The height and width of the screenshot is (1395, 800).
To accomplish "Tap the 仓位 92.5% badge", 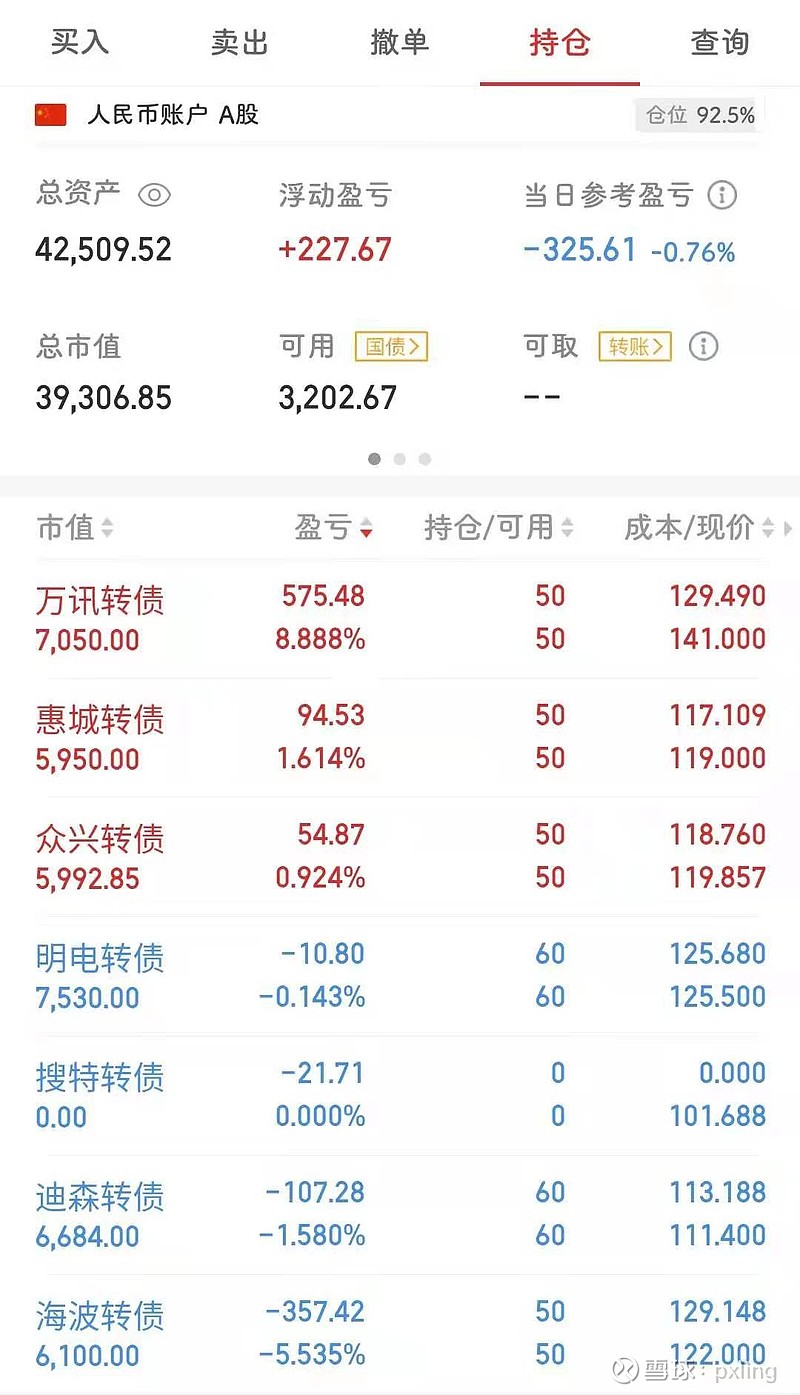I will pos(700,115).
